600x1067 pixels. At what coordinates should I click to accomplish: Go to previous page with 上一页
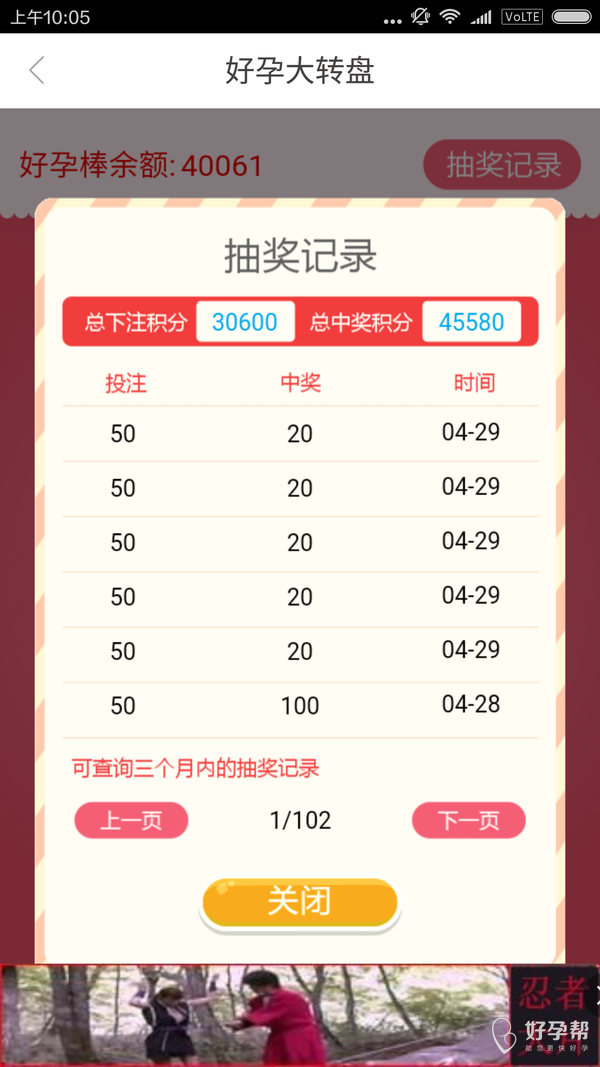(131, 821)
